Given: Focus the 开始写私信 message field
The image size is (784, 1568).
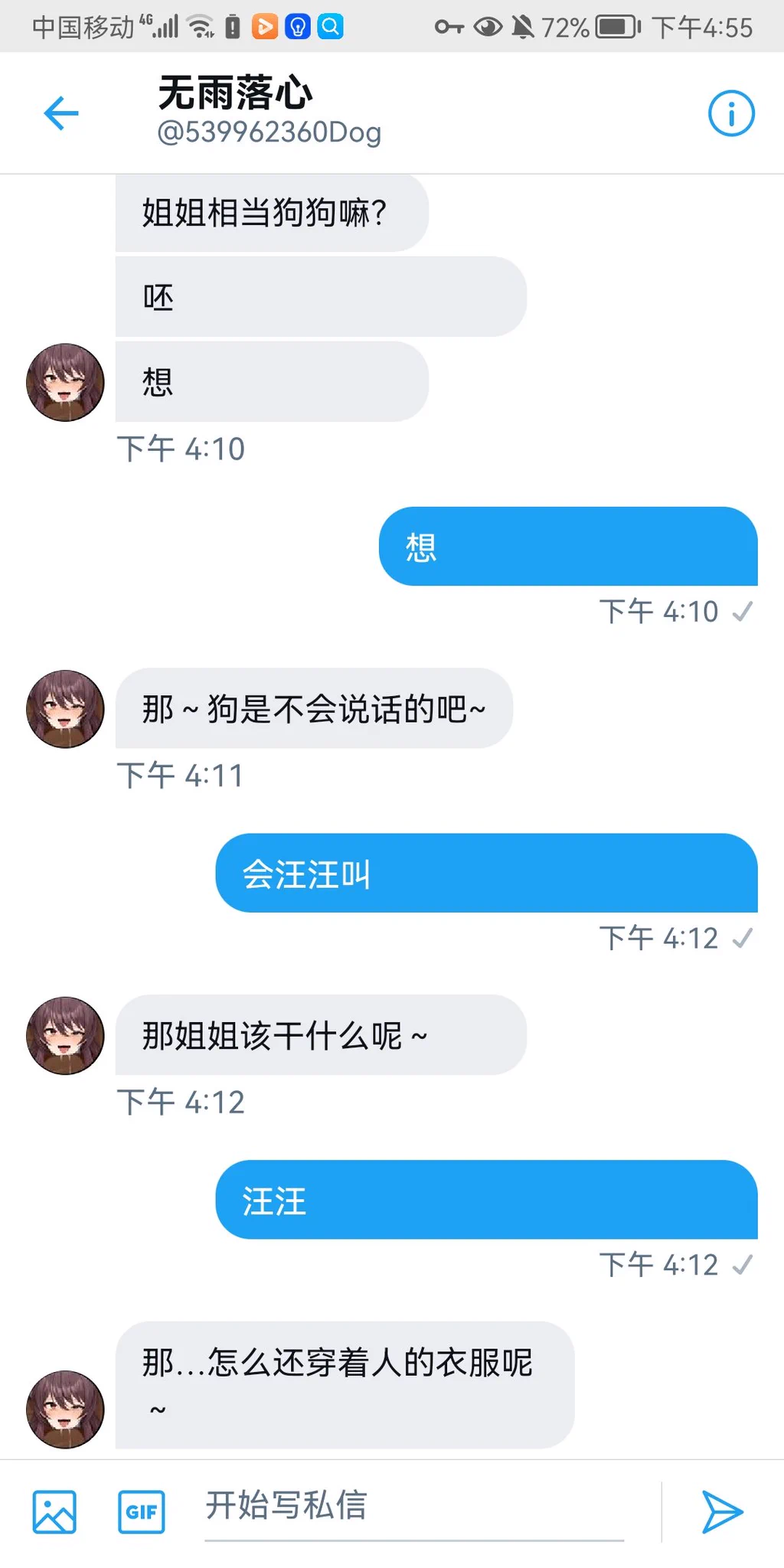Looking at the screenshot, I should 413,1506.
